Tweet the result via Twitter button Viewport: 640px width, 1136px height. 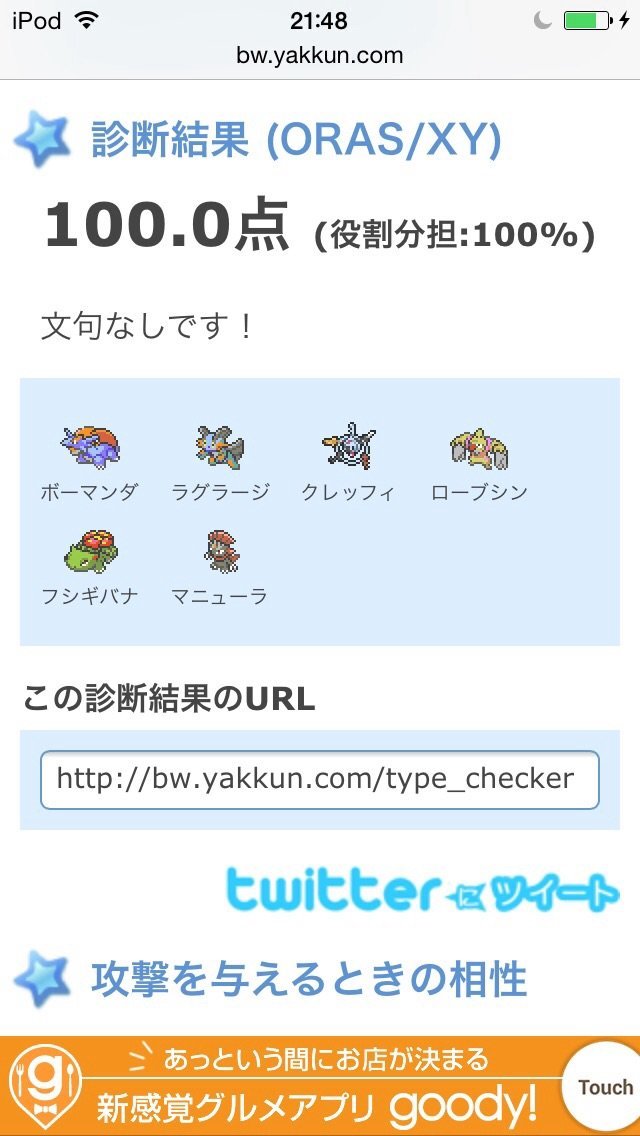[422, 888]
